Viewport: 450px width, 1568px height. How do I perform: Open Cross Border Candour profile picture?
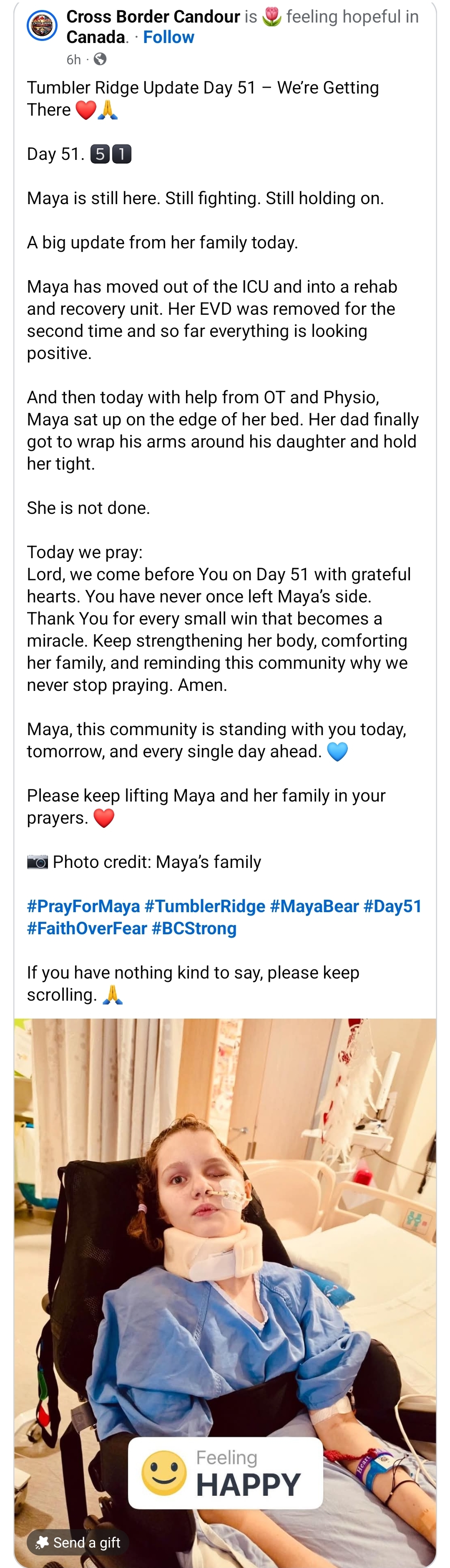42,25
